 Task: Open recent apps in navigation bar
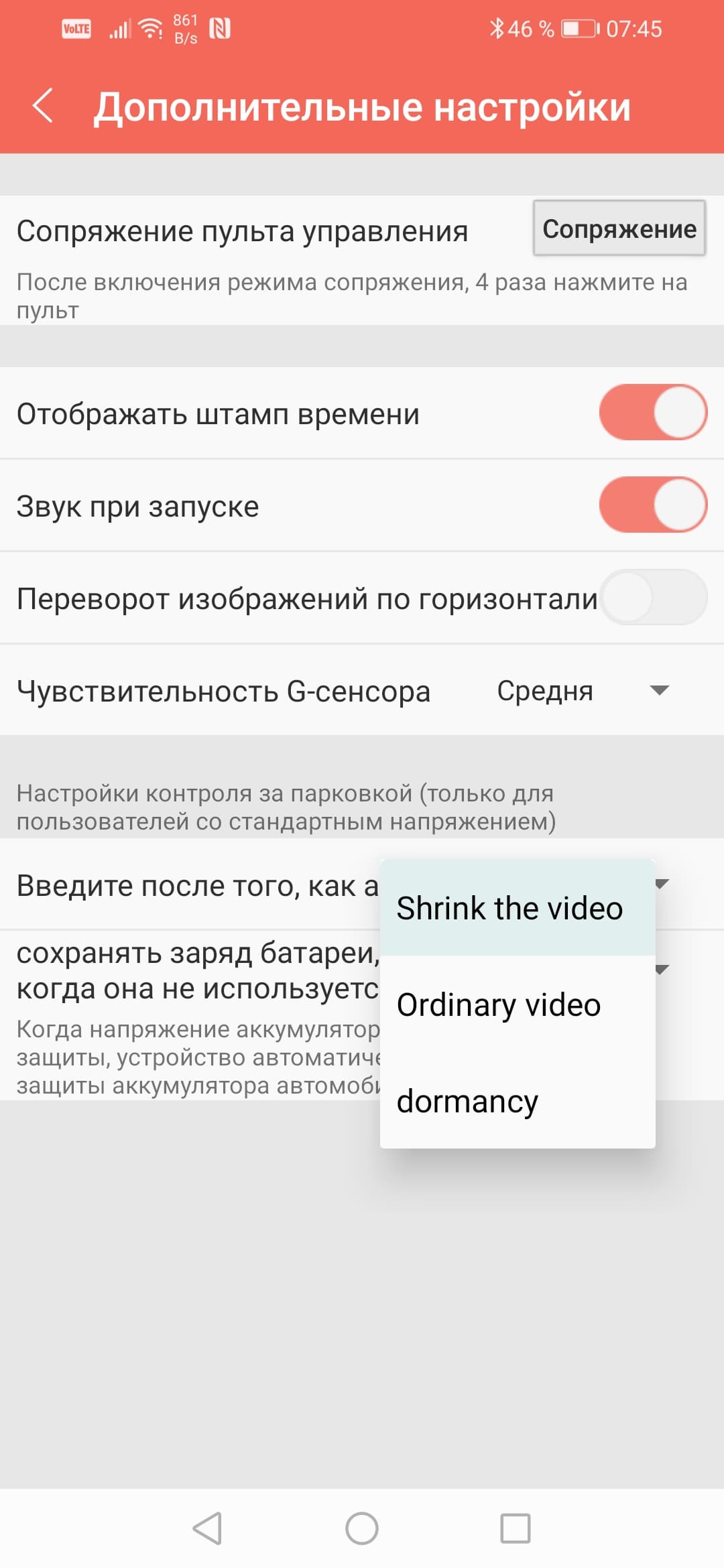(515, 1528)
